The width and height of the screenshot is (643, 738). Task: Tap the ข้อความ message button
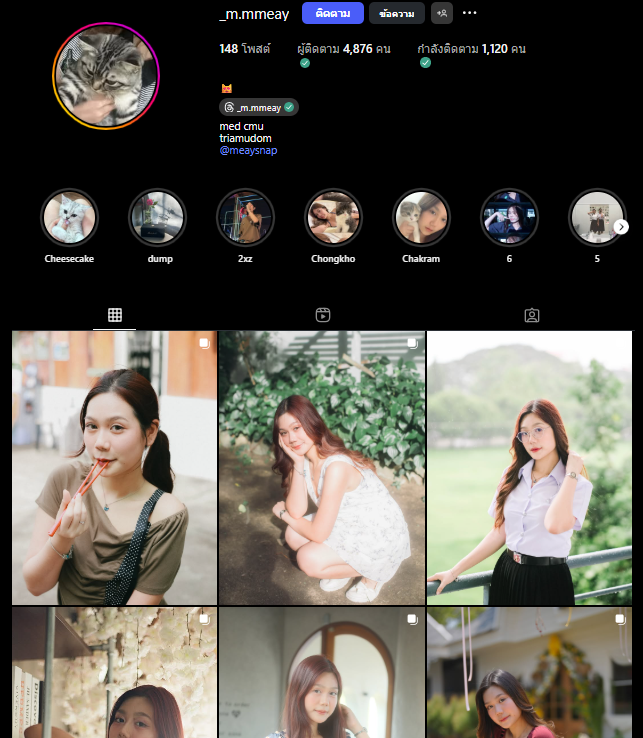397,13
